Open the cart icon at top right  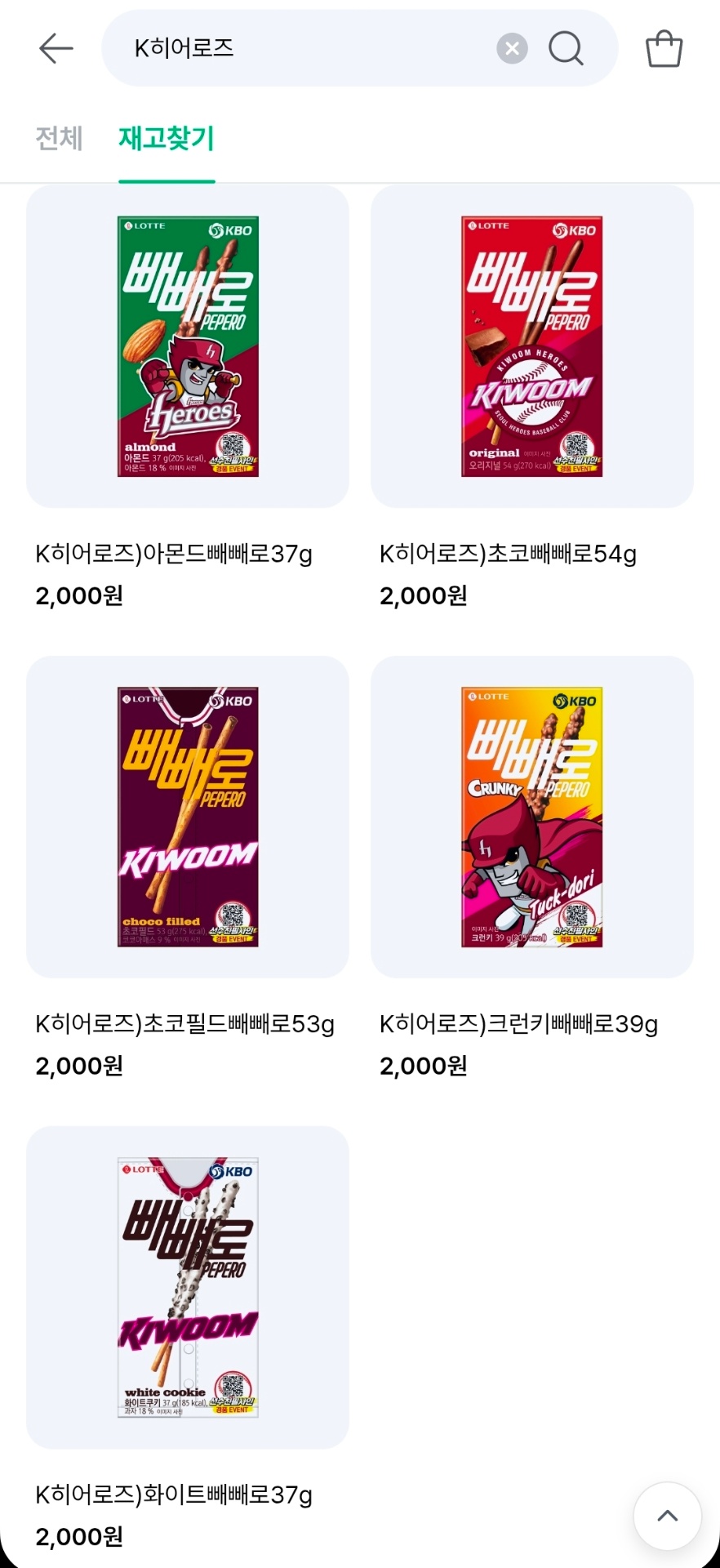(663, 47)
